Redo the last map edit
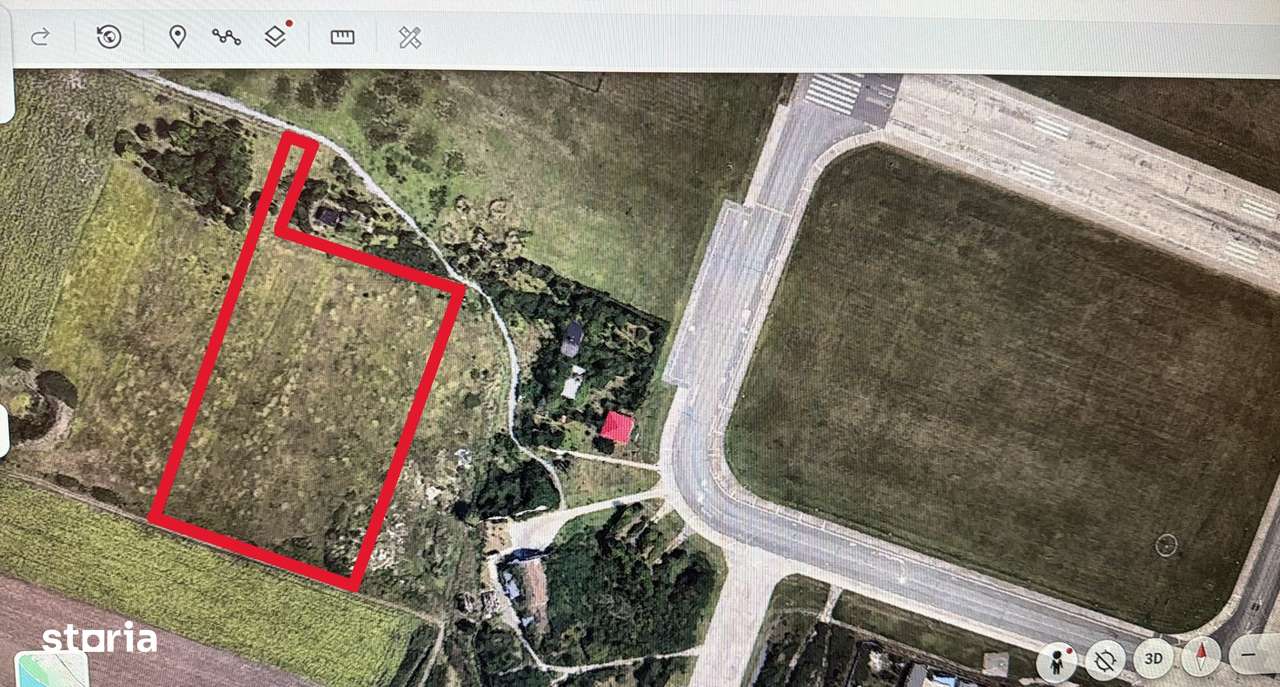1280x687 pixels. tap(40, 37)
